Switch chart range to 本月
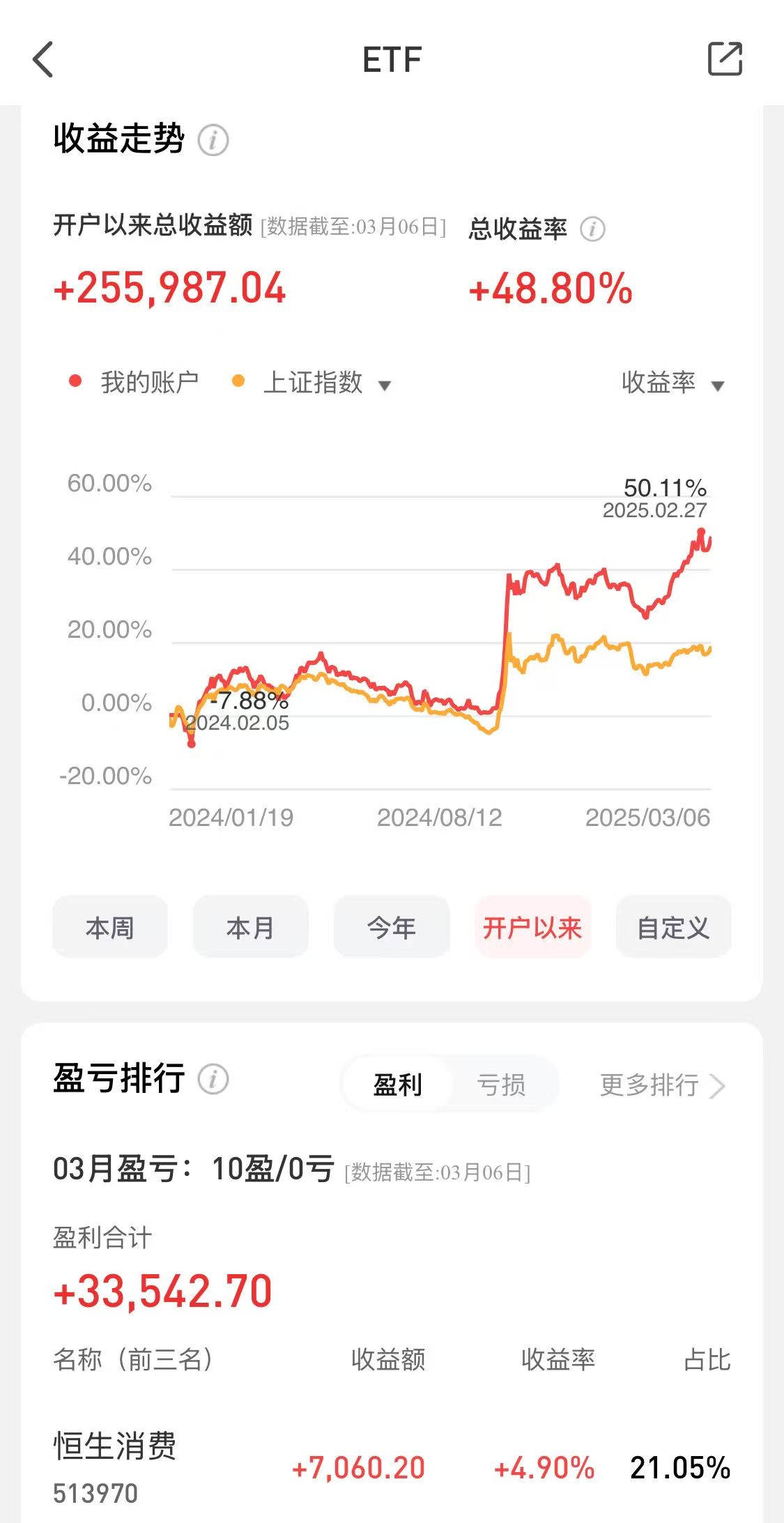 pos(251,927)
